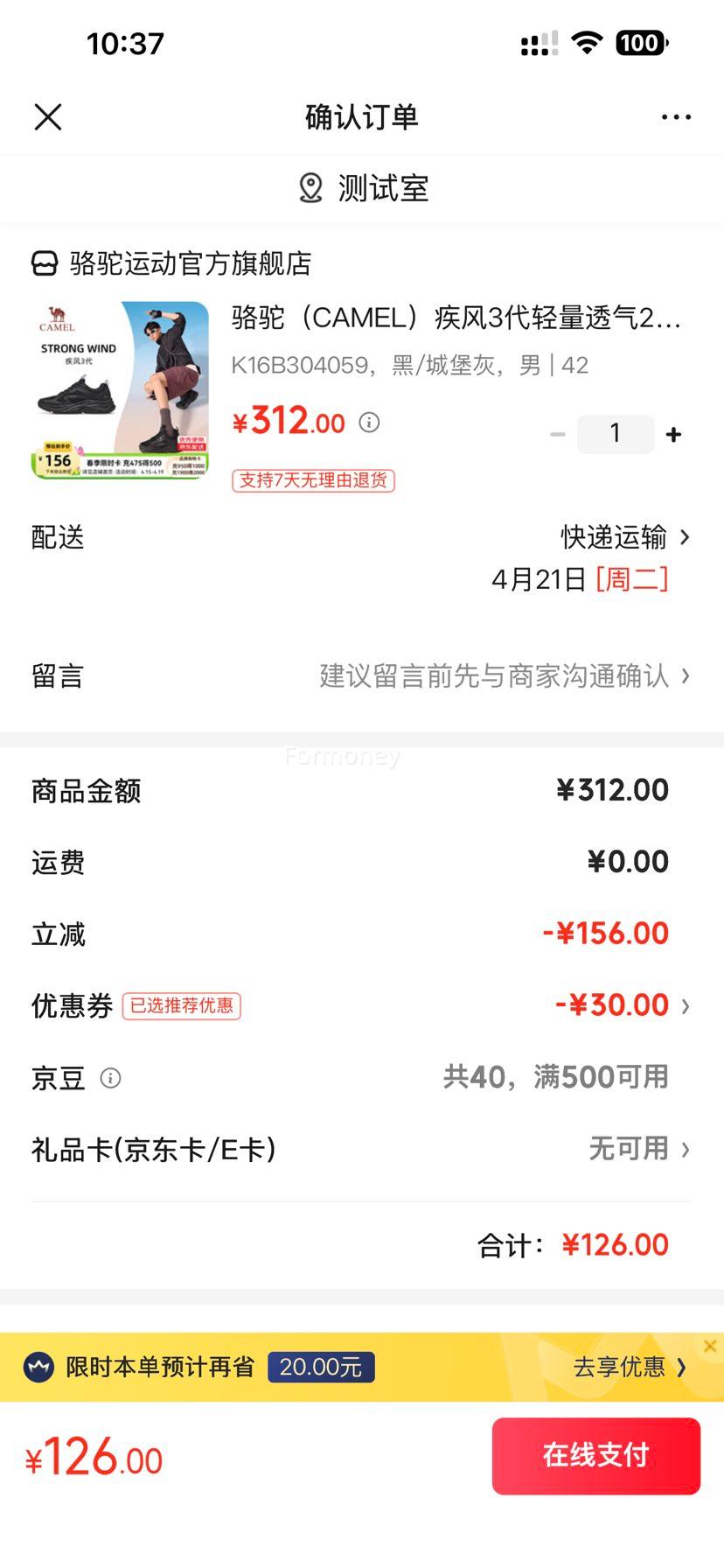Click the 4月21日 [周二] delivery date link
This screenshot has height=1568, width=724.
coord(580,578)
